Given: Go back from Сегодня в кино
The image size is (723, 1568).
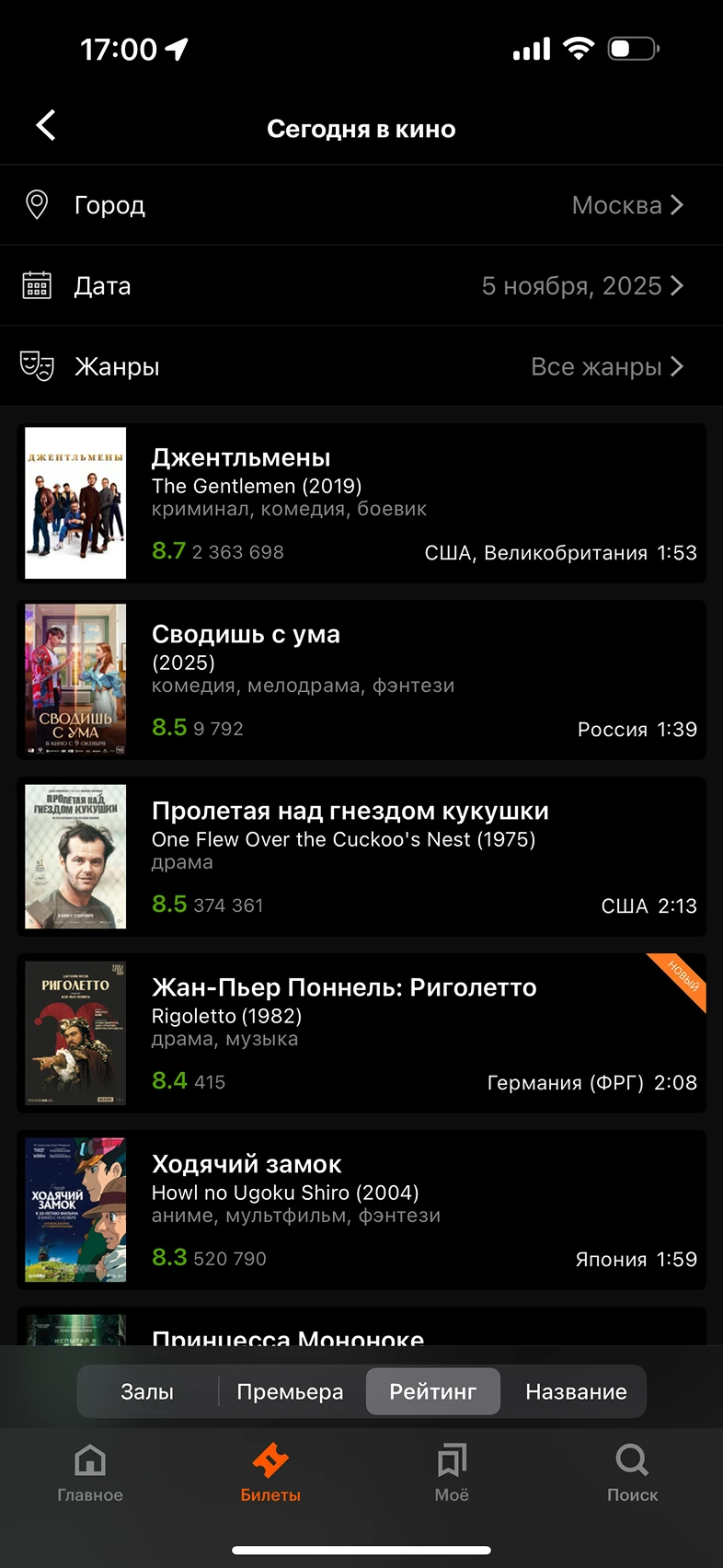Looking at the screenshot, I should 46,126.
